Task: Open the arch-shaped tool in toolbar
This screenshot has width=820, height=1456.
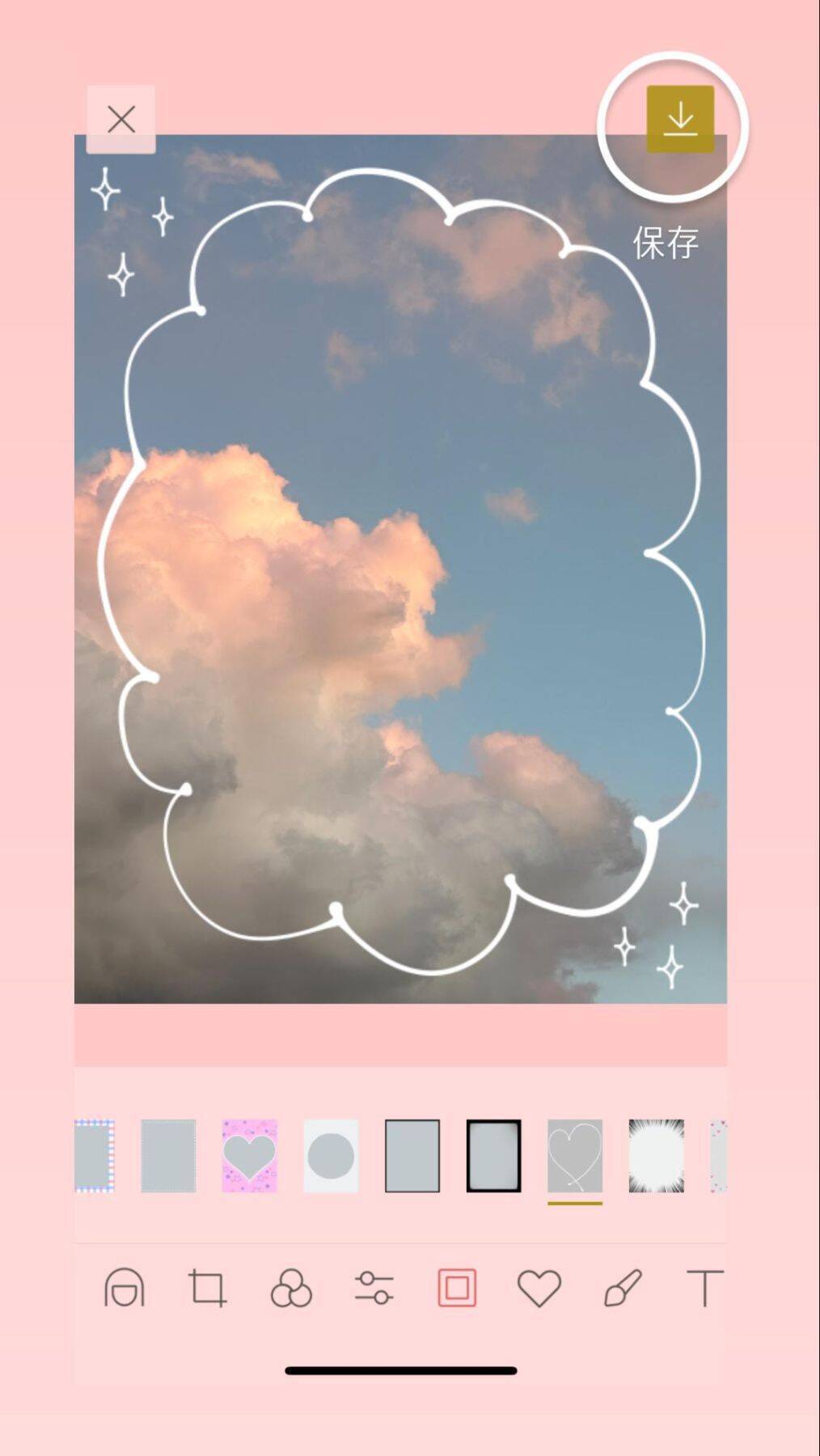Action: point(125,1288)
